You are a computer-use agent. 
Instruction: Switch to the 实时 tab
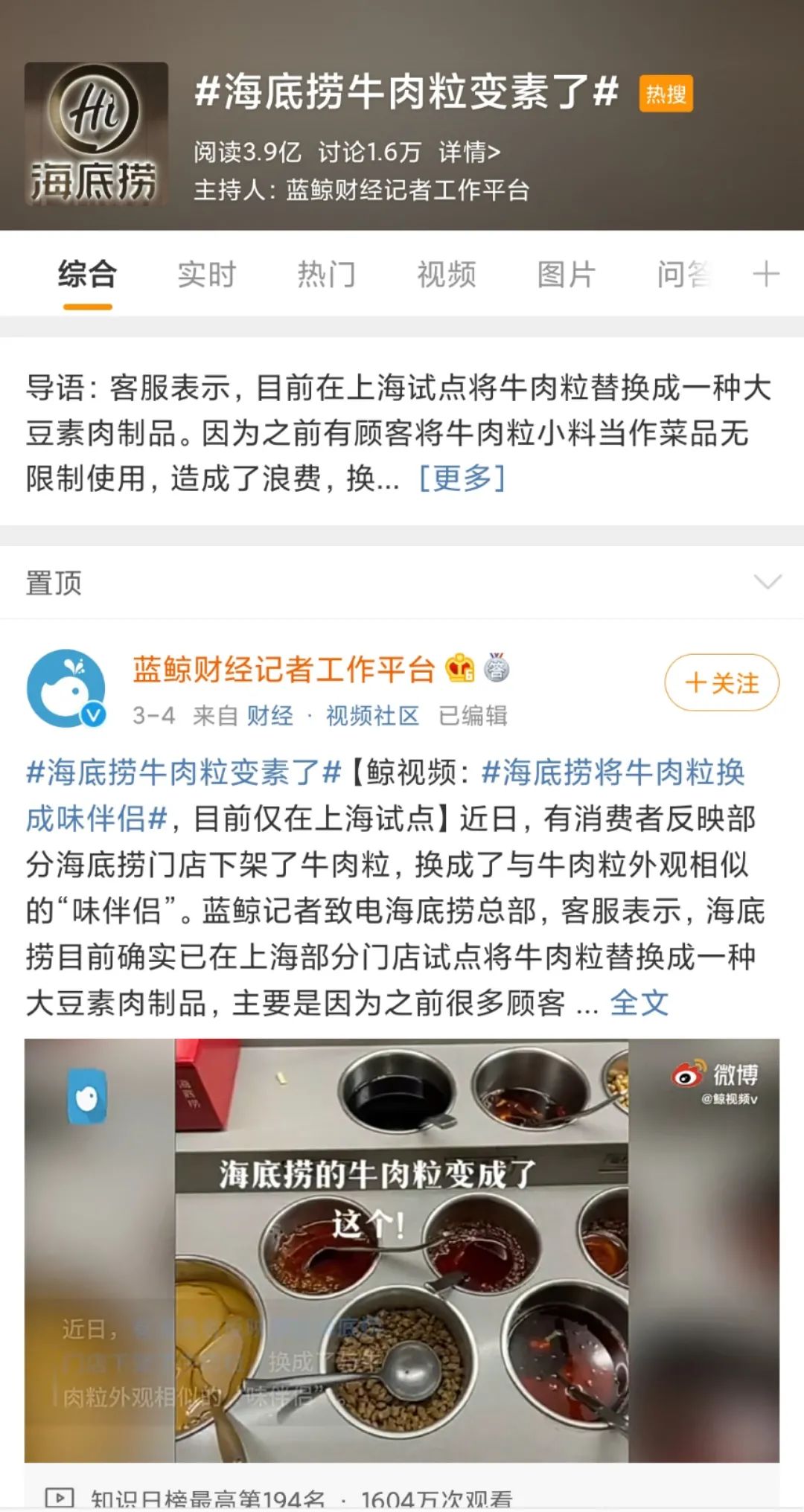click(206, 275)
